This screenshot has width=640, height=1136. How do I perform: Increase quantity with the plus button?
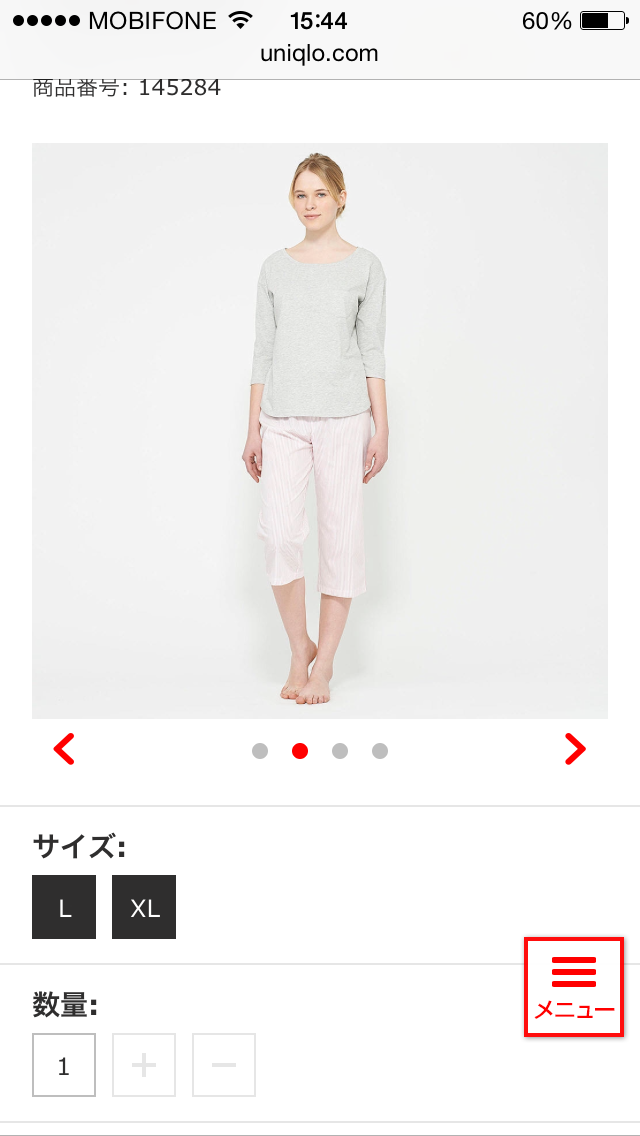point(144,1065)
